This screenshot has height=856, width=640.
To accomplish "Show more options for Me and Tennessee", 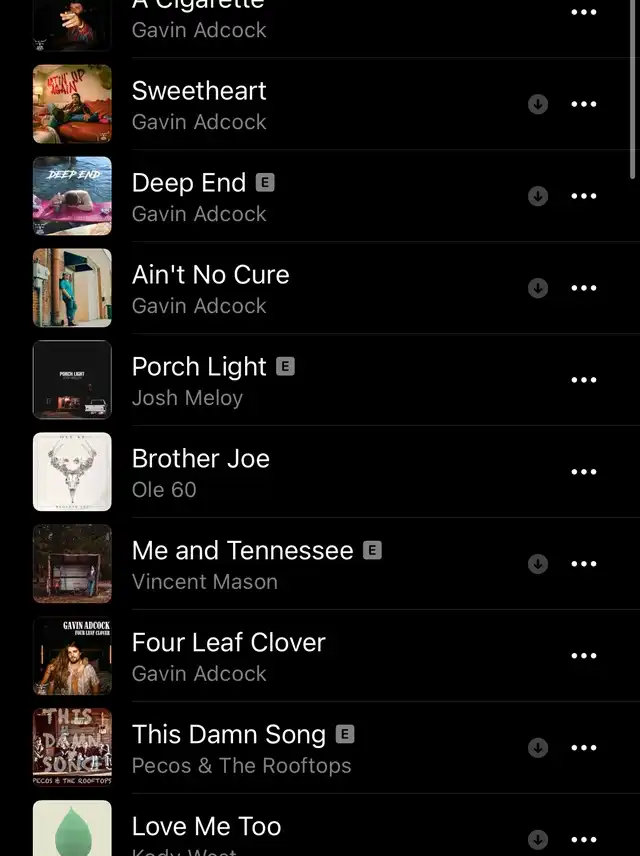I will [x=583, y=564].
